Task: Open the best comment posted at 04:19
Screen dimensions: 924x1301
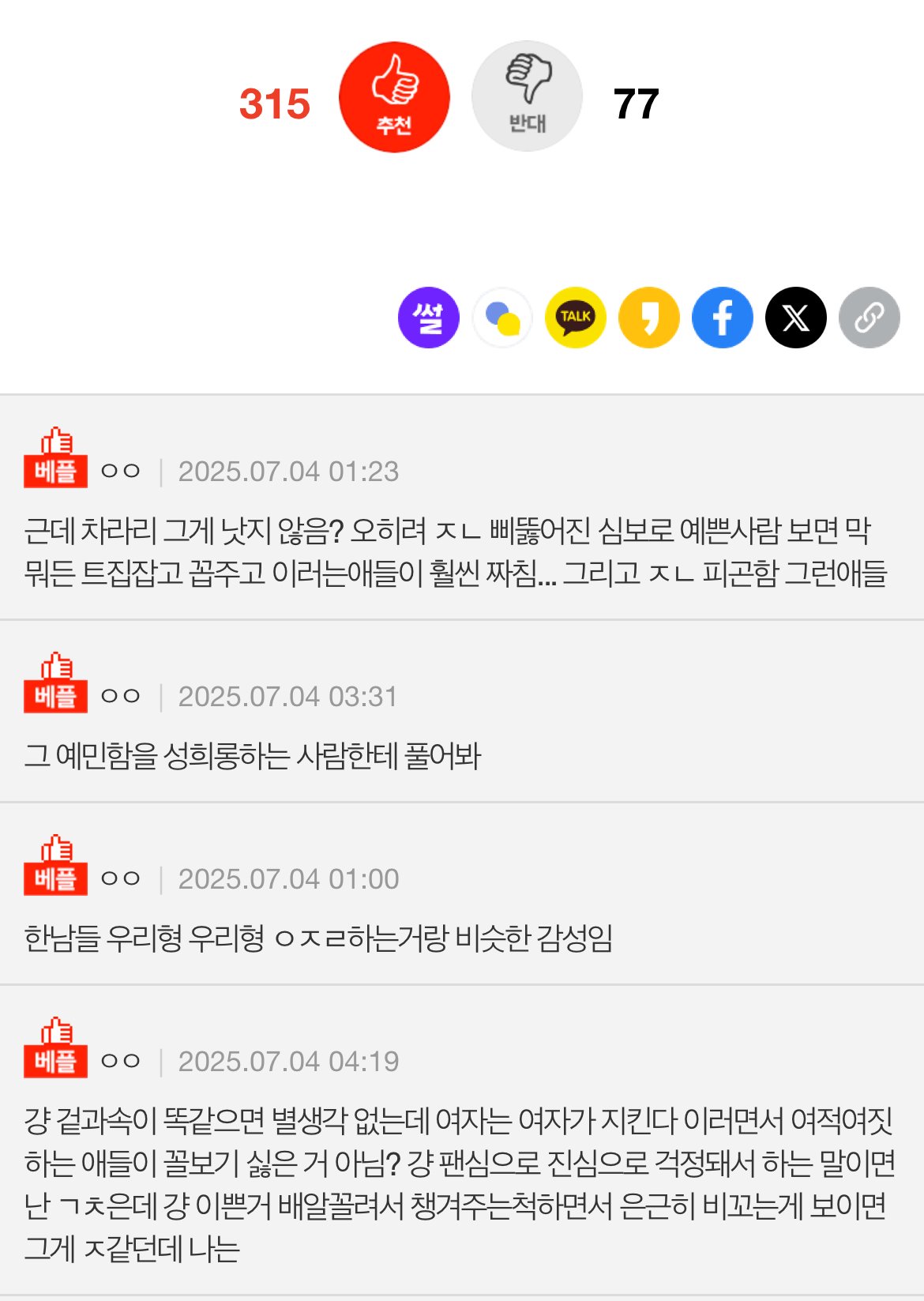Action: click(x=458, y=1183)
